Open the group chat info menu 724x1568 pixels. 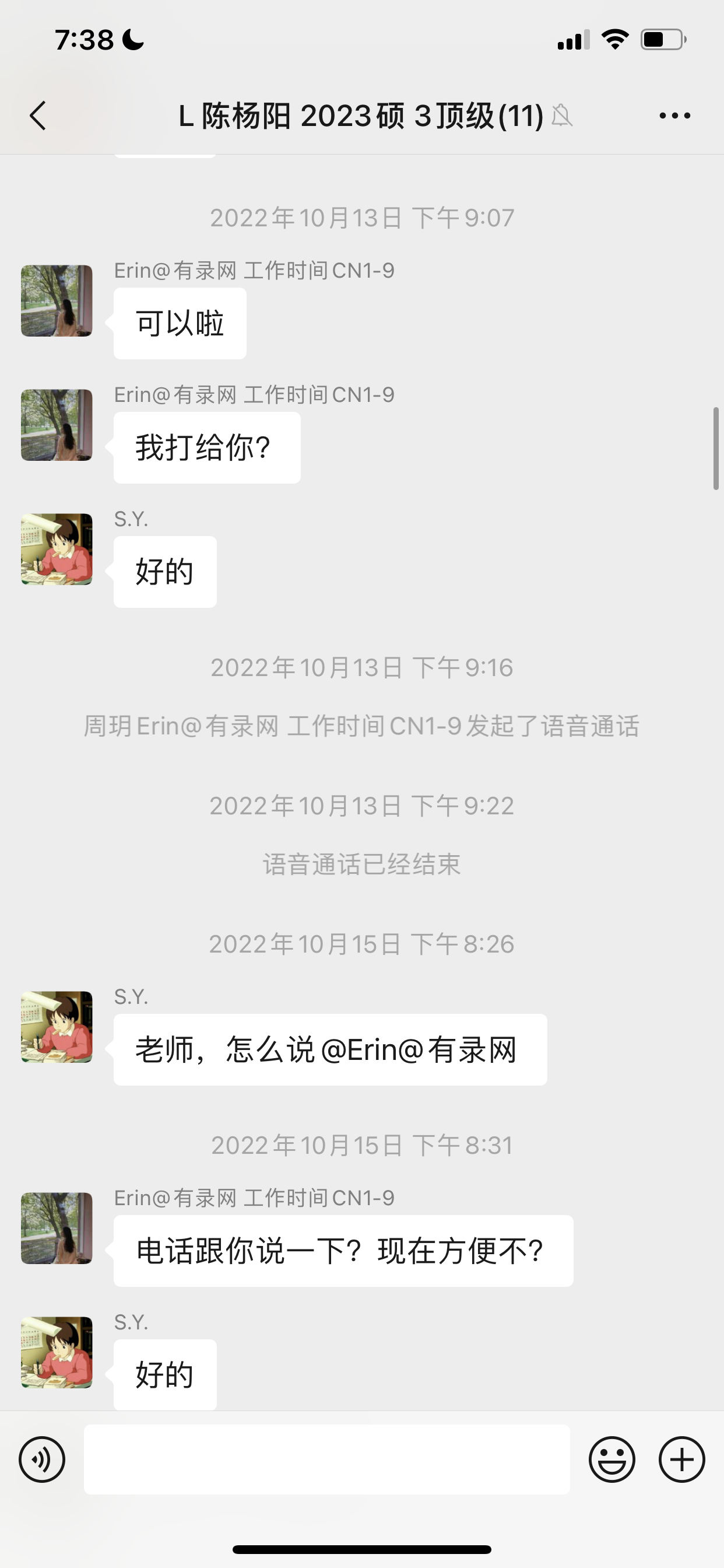pyautogui.click(x=674, y=116)
